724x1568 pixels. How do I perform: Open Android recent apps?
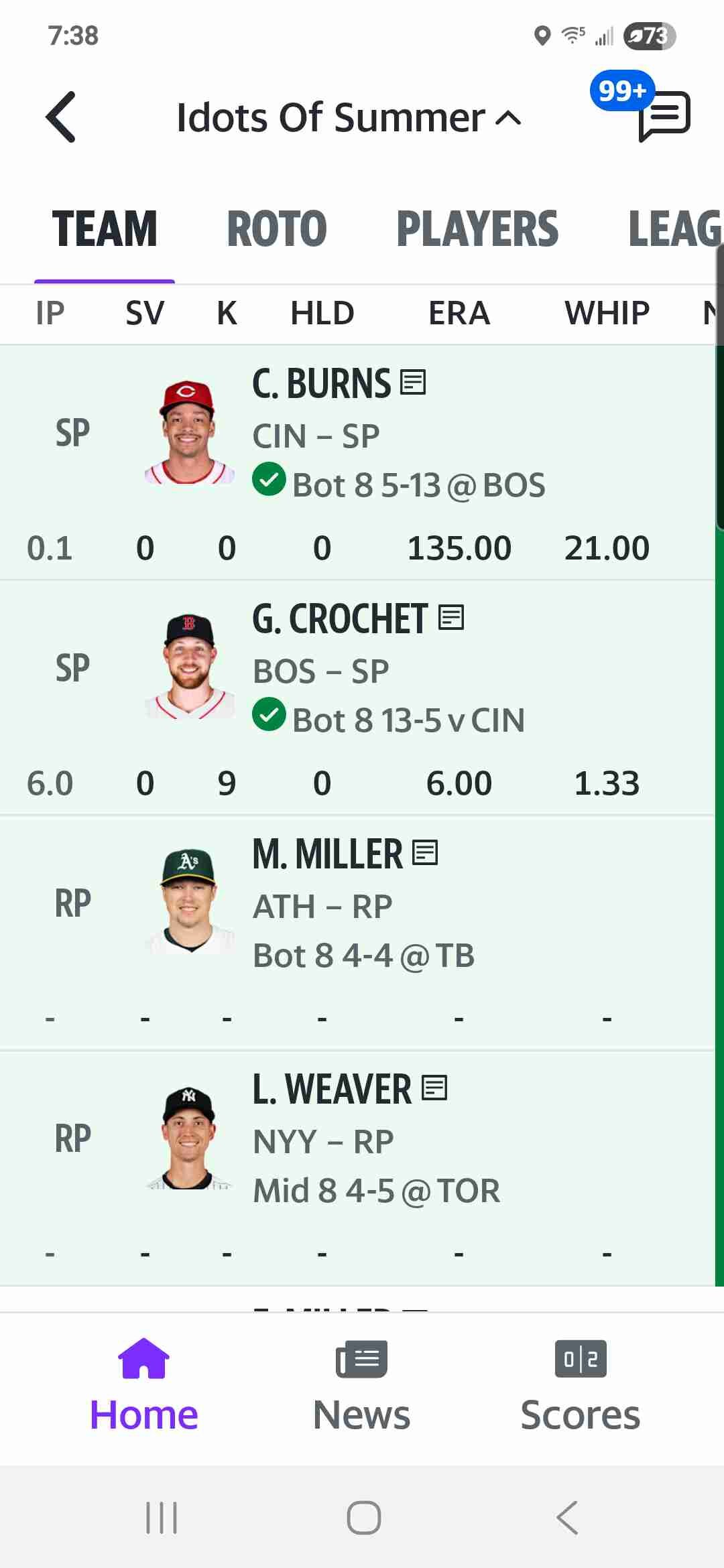(162, 1517)
